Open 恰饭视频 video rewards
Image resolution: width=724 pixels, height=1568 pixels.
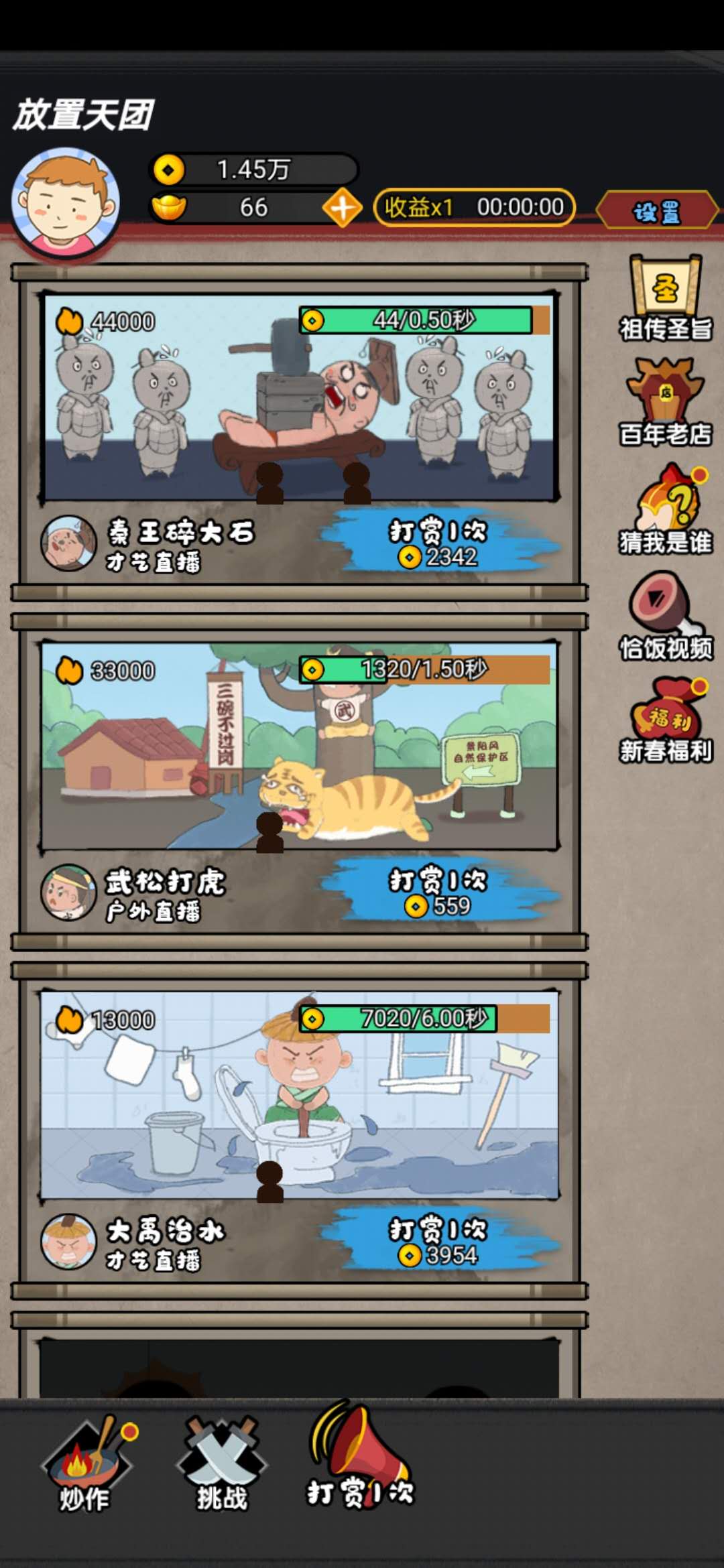(x=665, y=616)
